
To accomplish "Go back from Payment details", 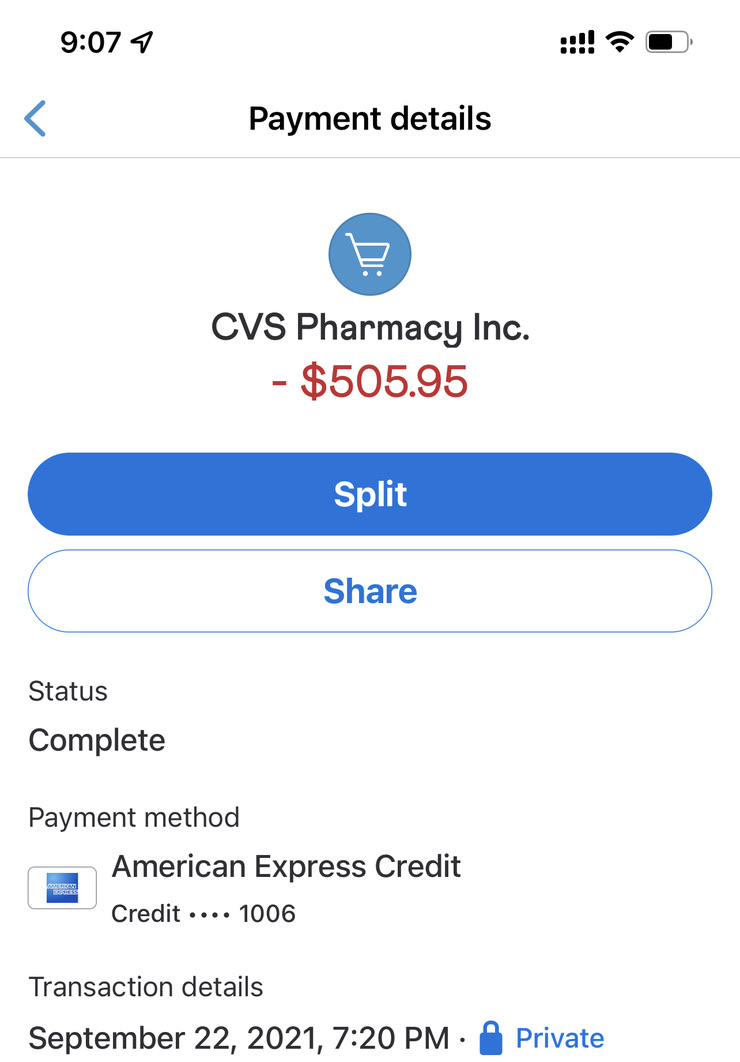I will tap(35, 119).
